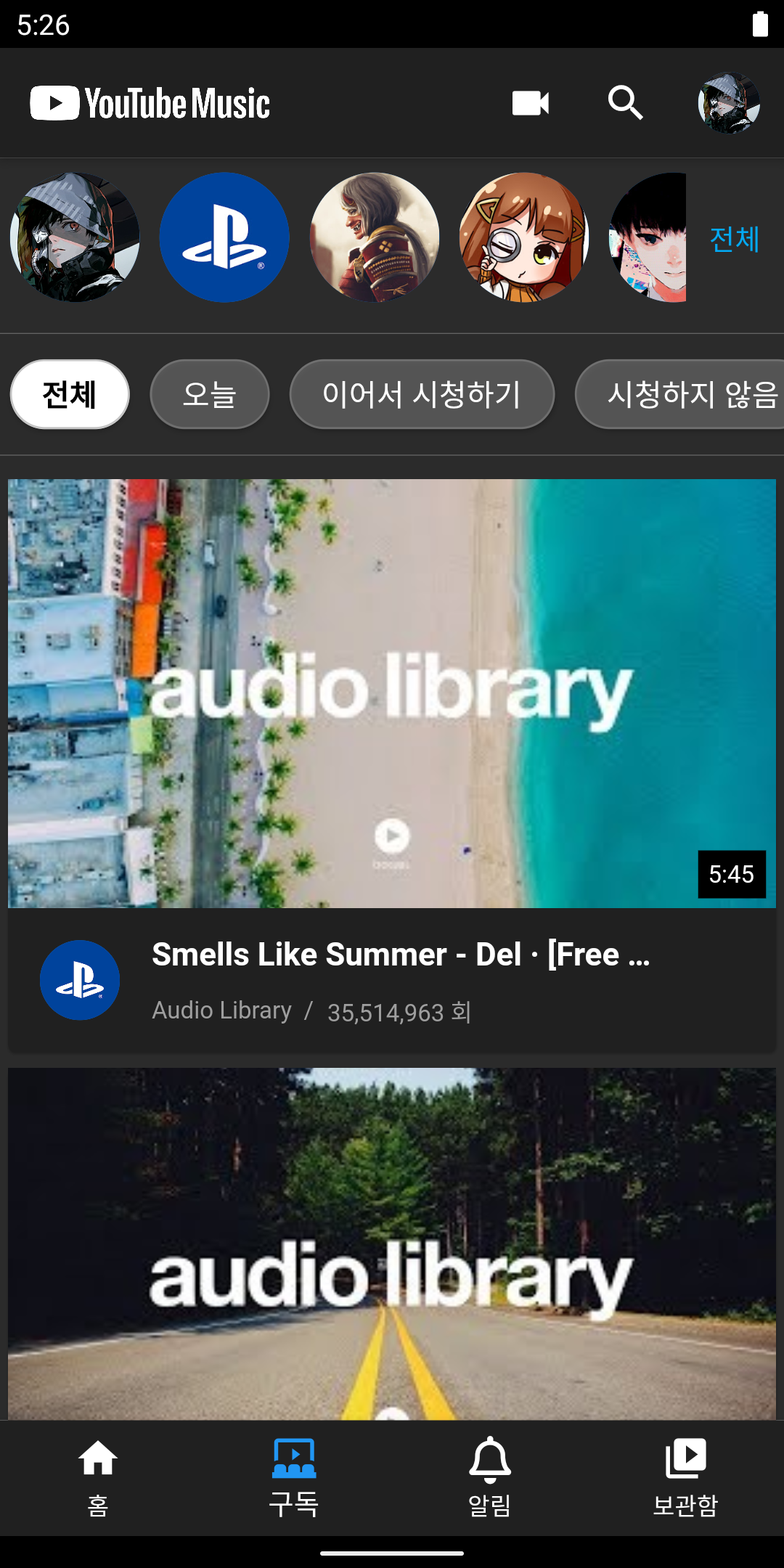The image size is (784, 1568).
Task: Open search with the magnifier icon
Action: (x=625, y=103)
